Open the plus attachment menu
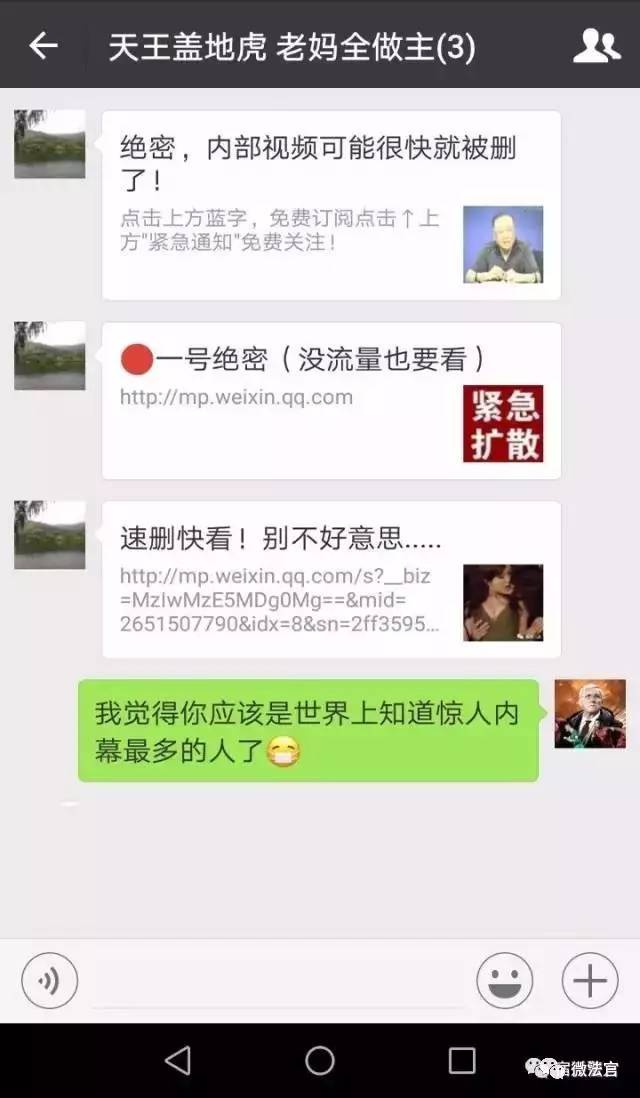The width and height of the screenshot is (640, 1098). (590, 981)
